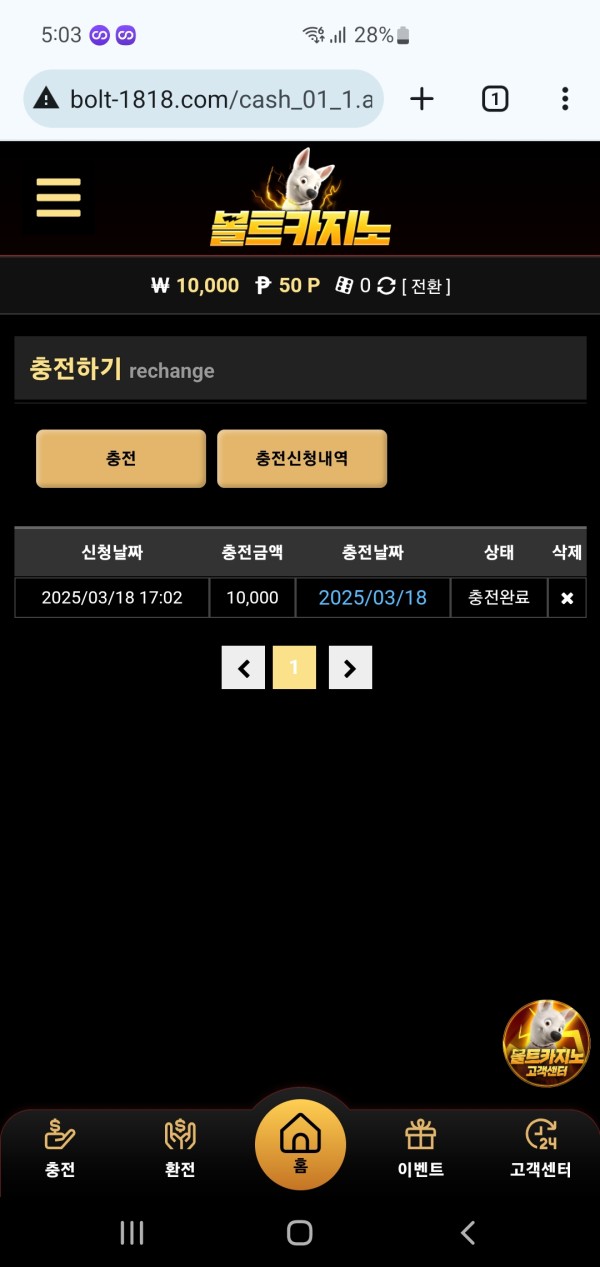Open the floating 고객센터 button
Viewport: 600px width, 1267px height.
(546, 1043)
